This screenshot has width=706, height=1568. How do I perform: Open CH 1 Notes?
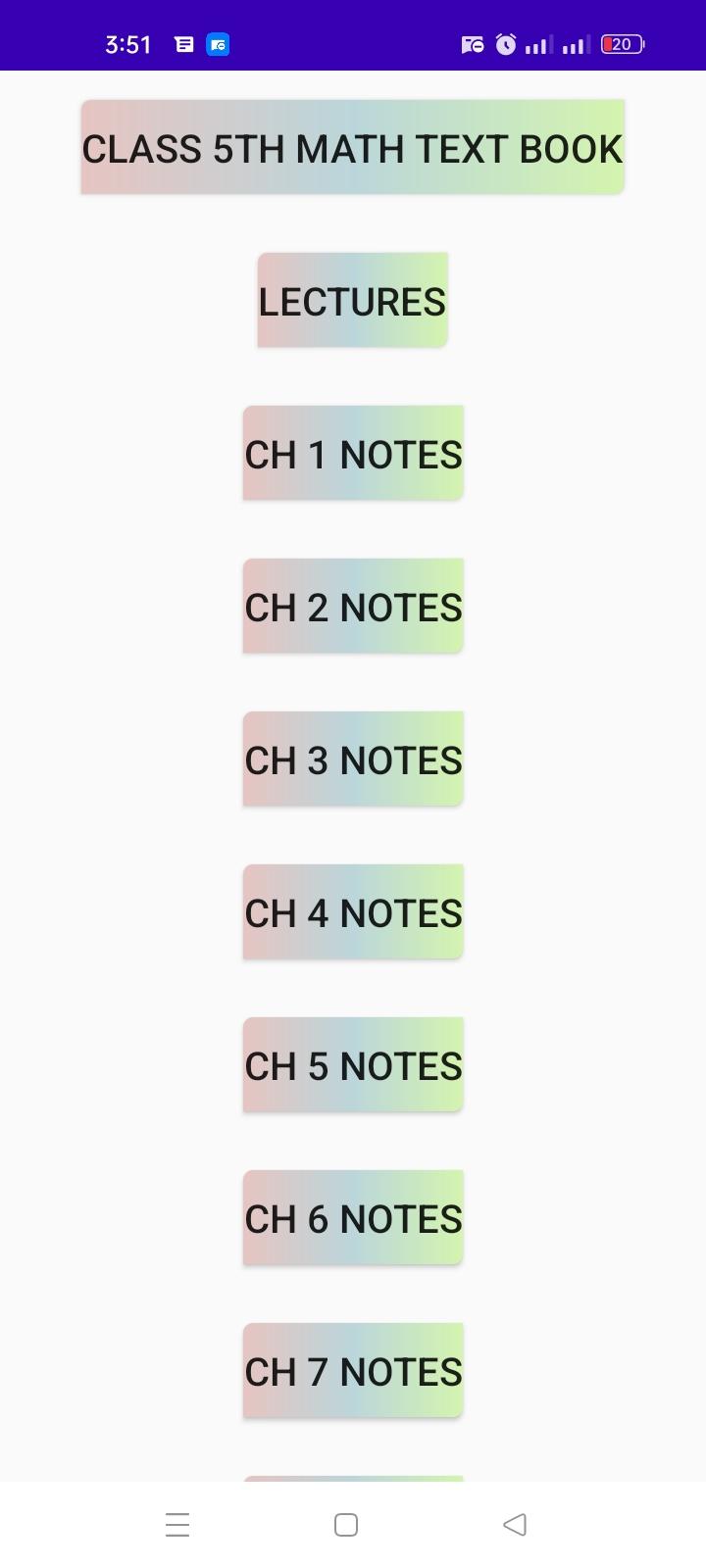point(353,453)
